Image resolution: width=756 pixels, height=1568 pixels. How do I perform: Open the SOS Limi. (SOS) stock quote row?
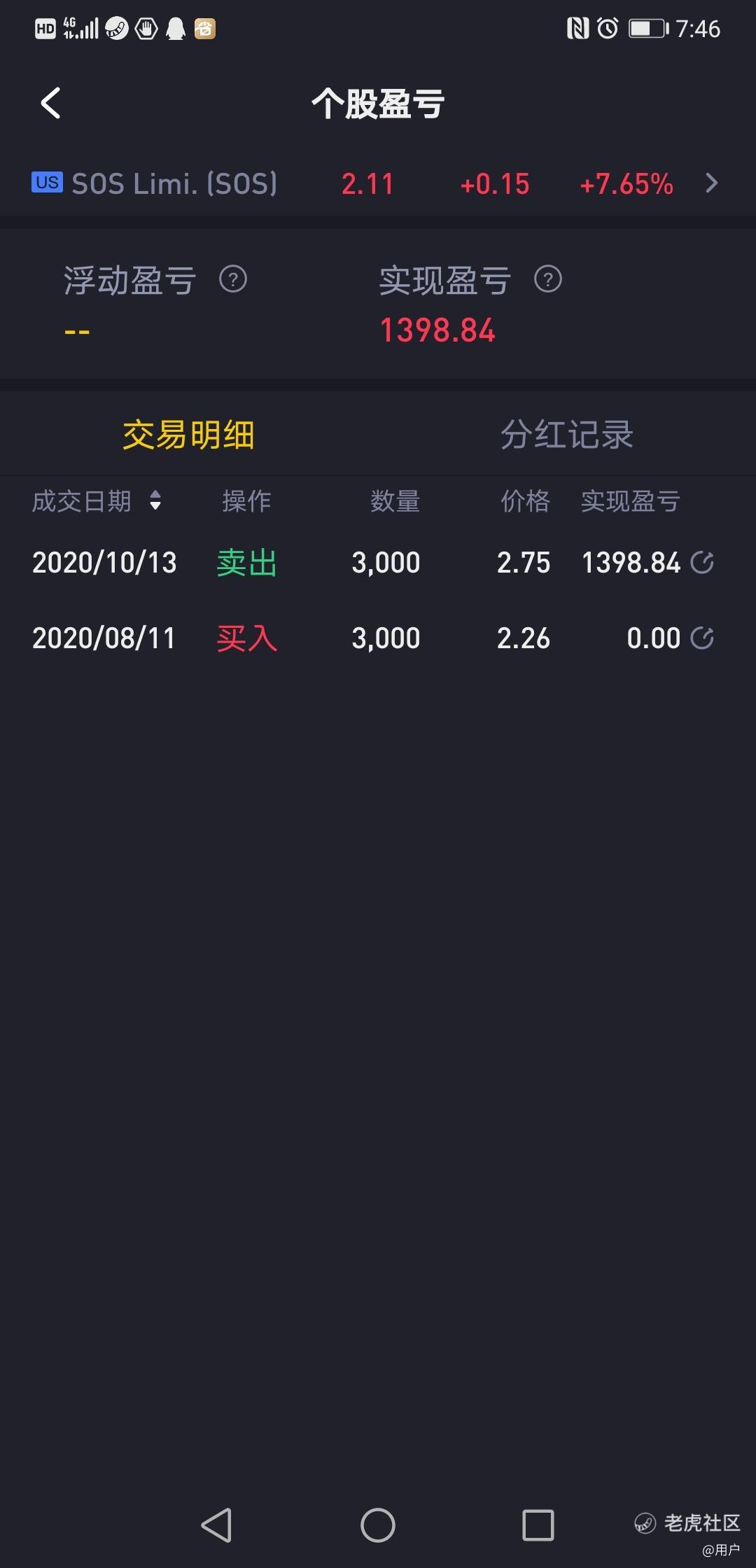pos(378,183)
